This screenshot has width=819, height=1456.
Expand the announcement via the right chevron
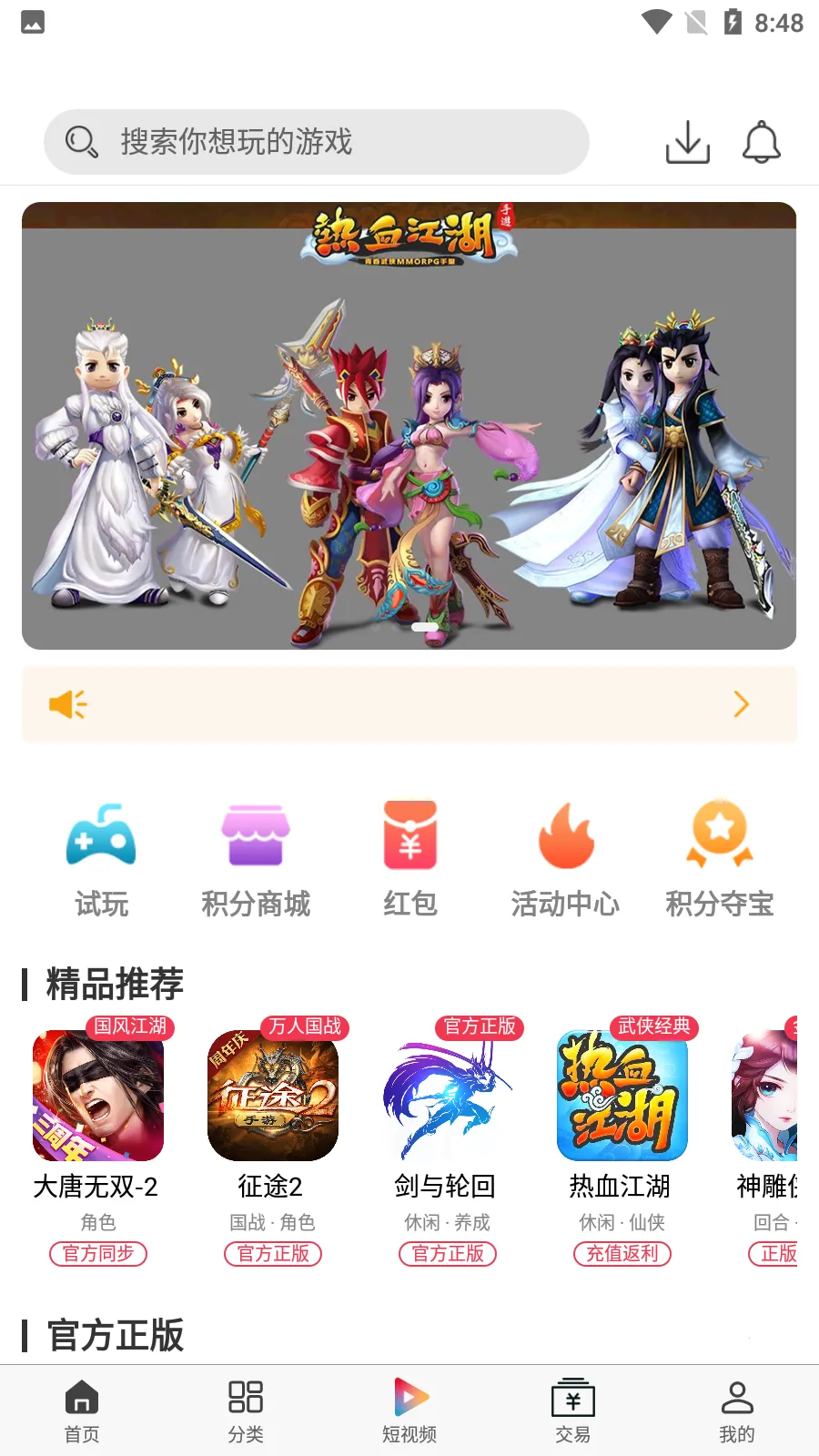[741, 703]
